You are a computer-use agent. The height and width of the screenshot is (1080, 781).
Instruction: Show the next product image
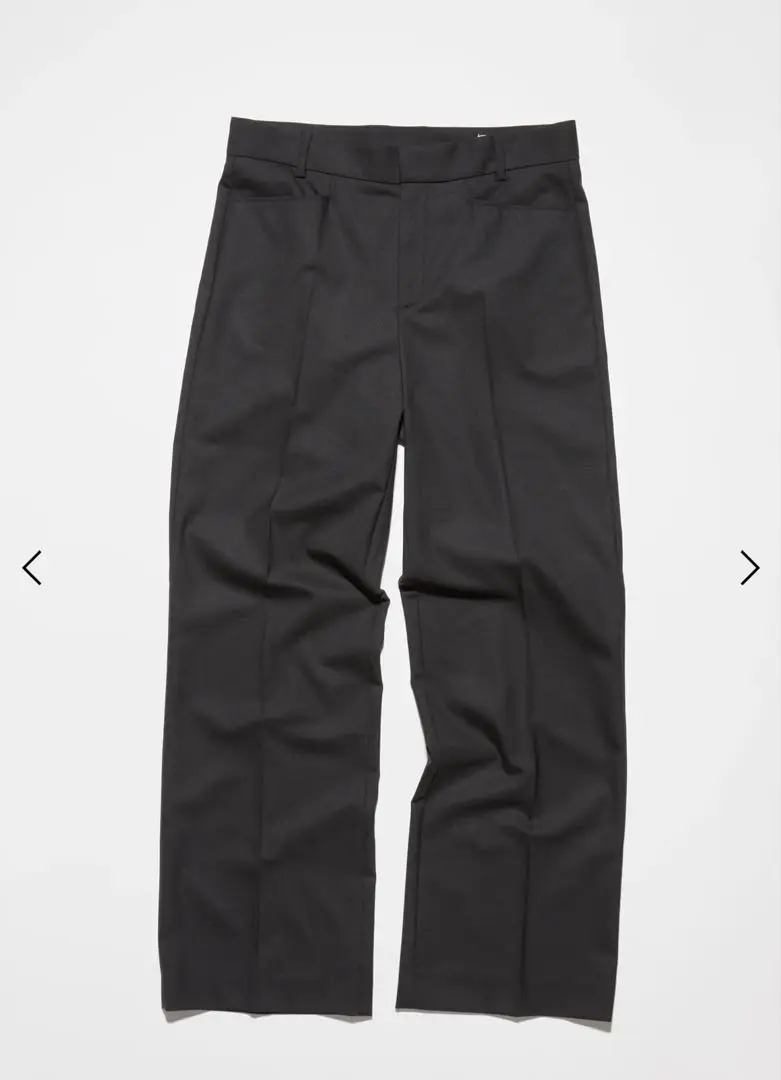pos(749,567)
